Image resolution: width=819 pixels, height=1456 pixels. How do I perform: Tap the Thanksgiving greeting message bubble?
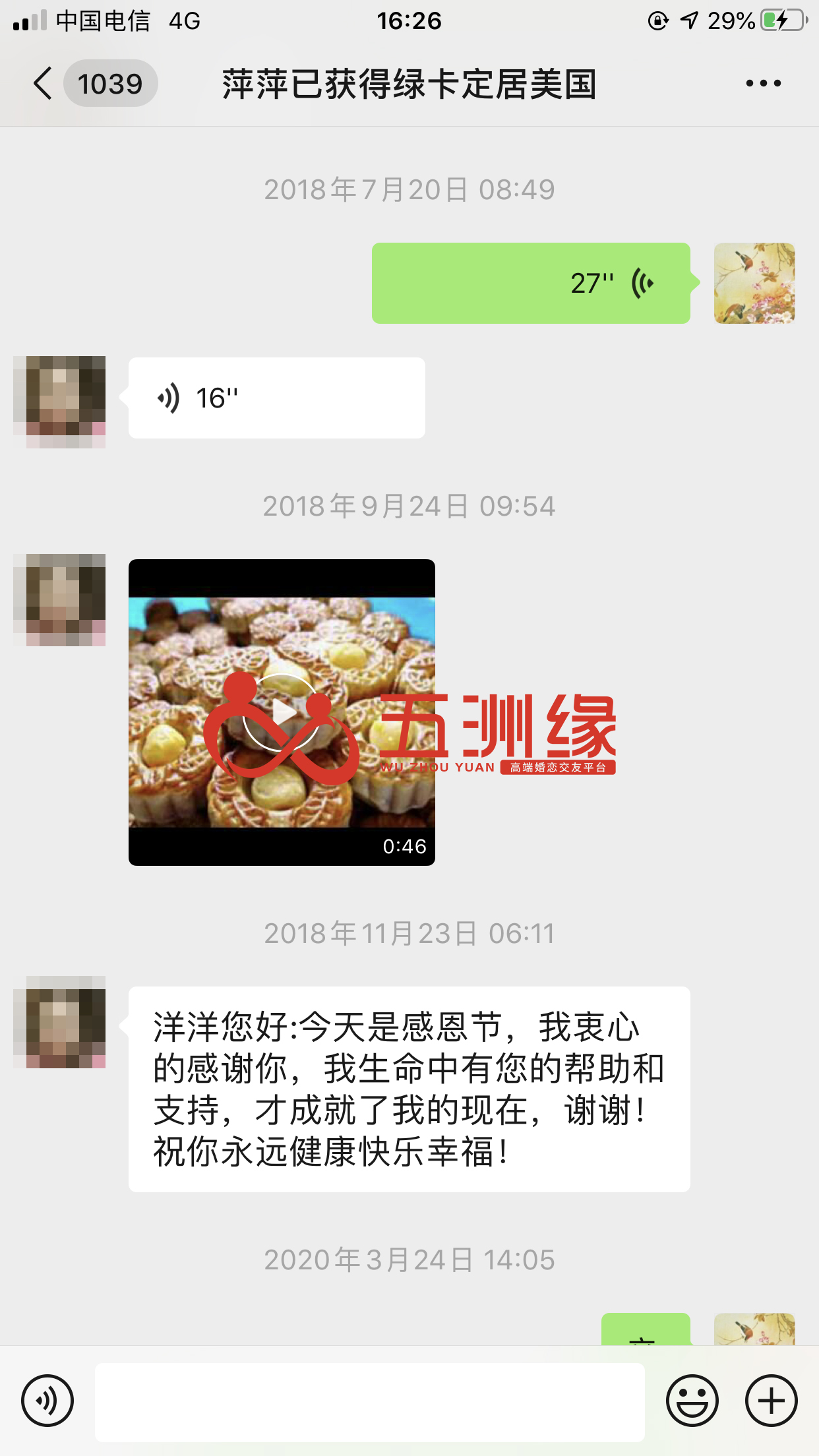click(409, 1089)
